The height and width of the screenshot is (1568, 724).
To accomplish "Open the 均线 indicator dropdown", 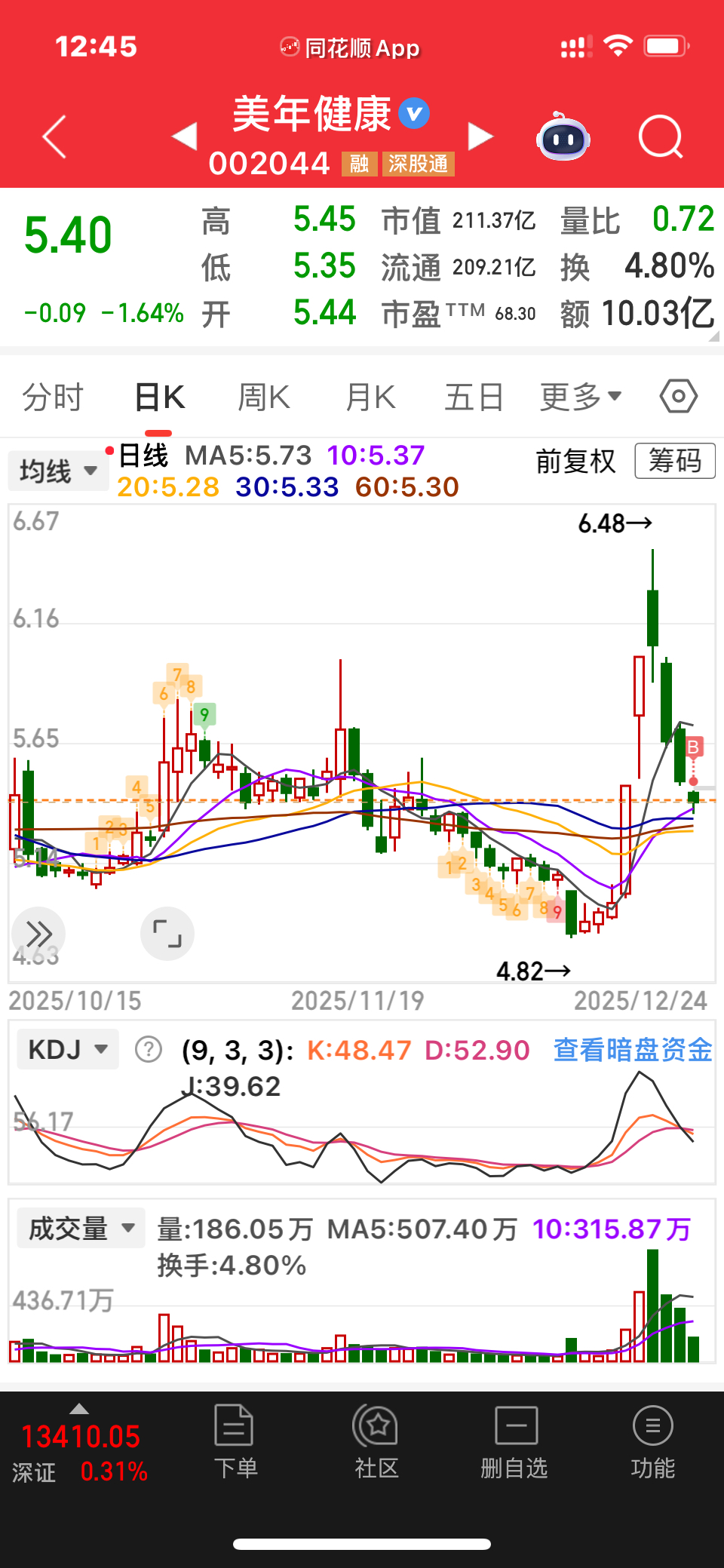I will point(58,471).
